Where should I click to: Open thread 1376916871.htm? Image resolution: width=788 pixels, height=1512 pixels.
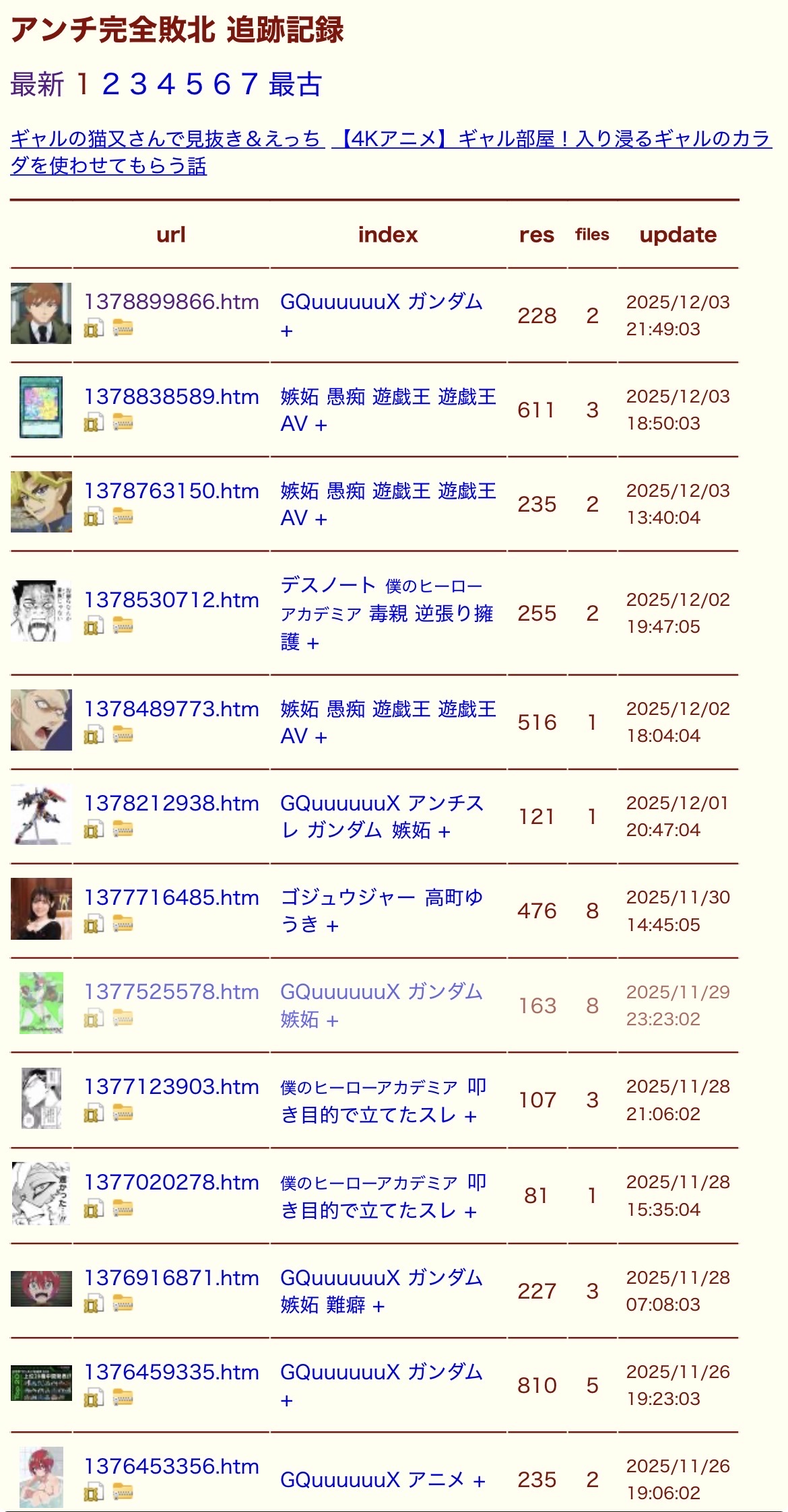(171, 1278)
